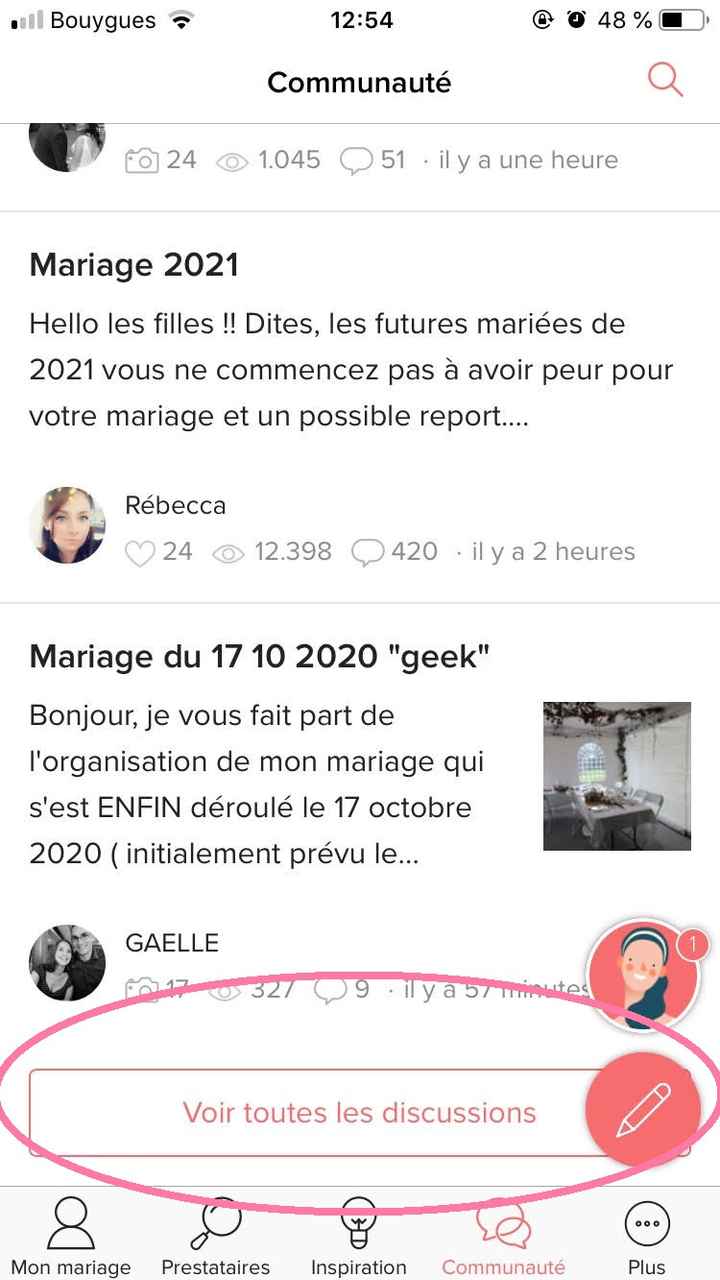Open the Mariage 2021 discussion thread
The height and width of the screenshot is (1280, 720).
pyautogui.click(x=135, y=265)
